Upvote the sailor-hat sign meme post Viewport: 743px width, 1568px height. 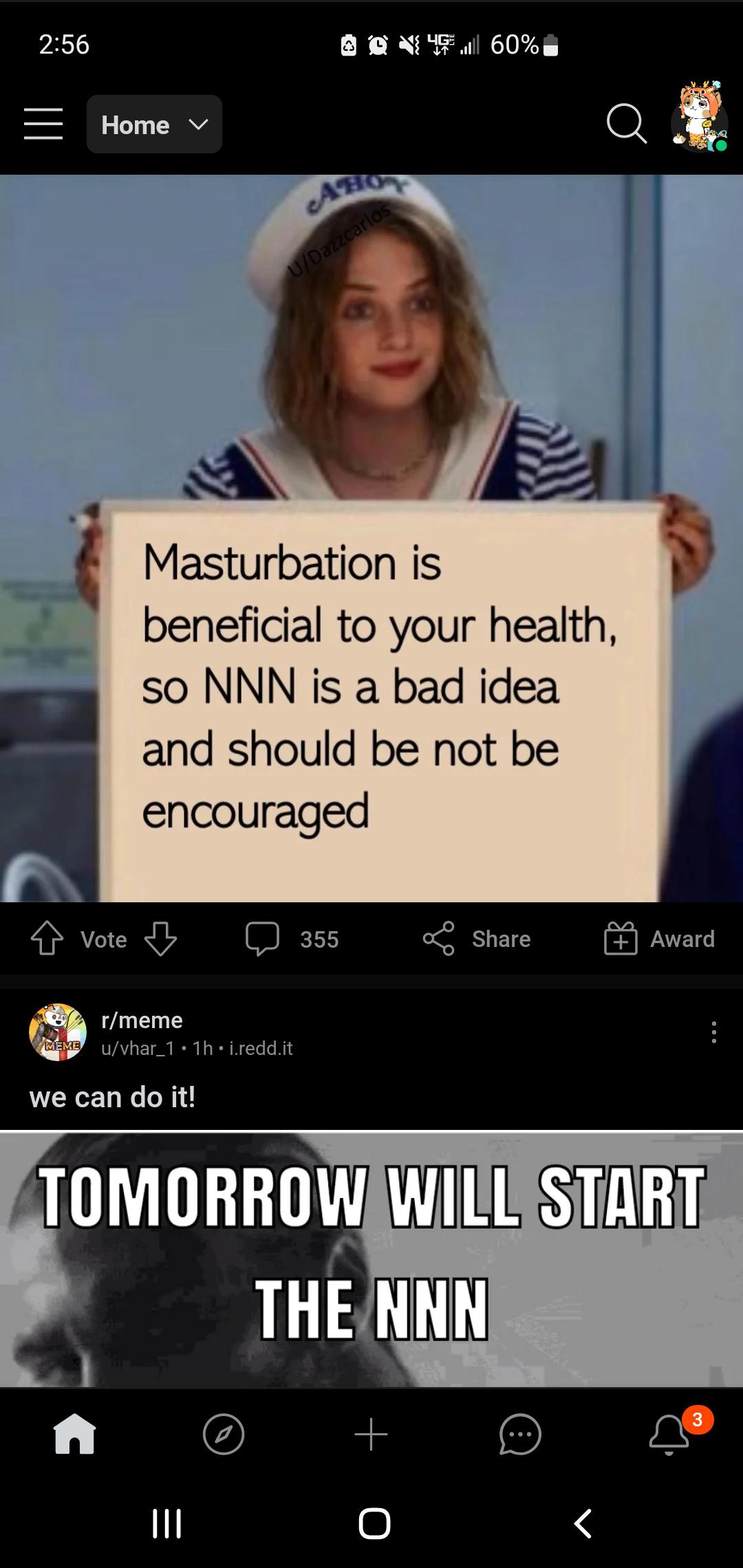[x=47, y=939]
